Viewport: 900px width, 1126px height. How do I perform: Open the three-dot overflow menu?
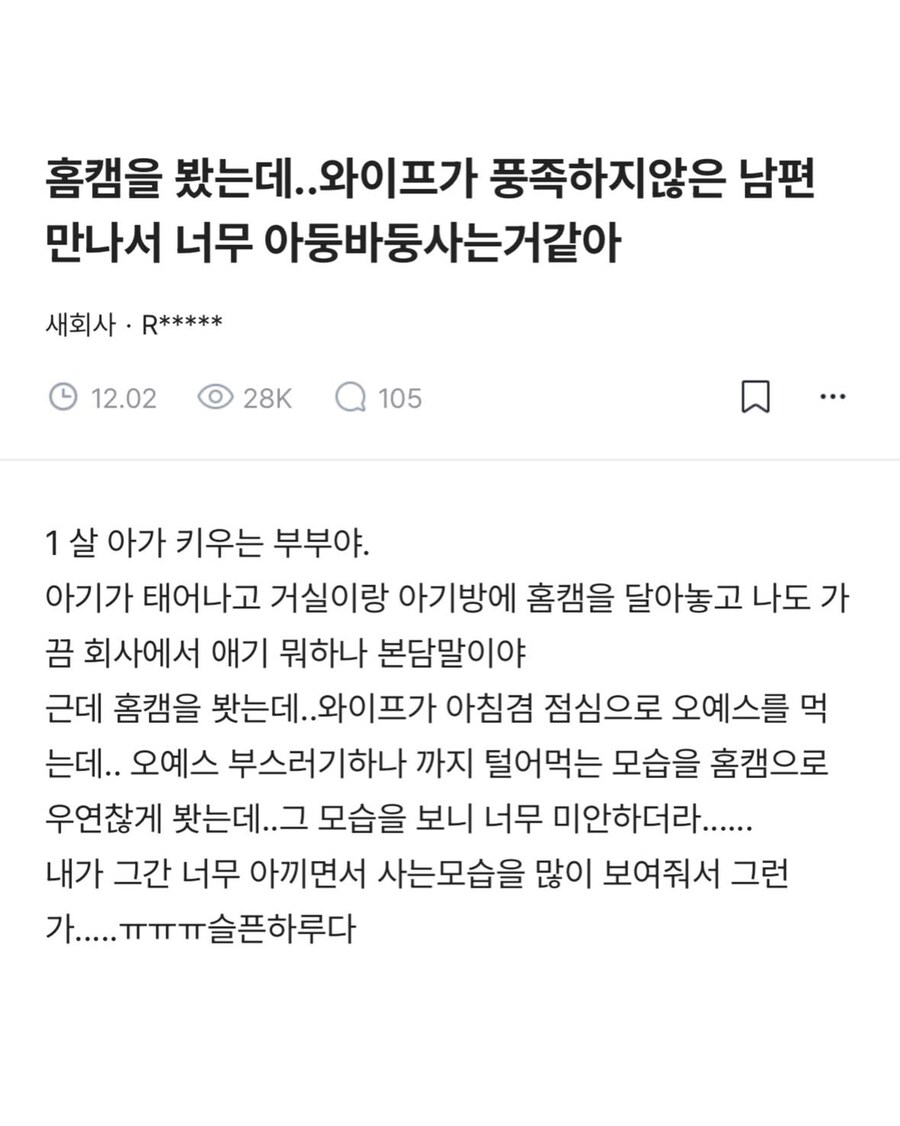click(833, 397)
